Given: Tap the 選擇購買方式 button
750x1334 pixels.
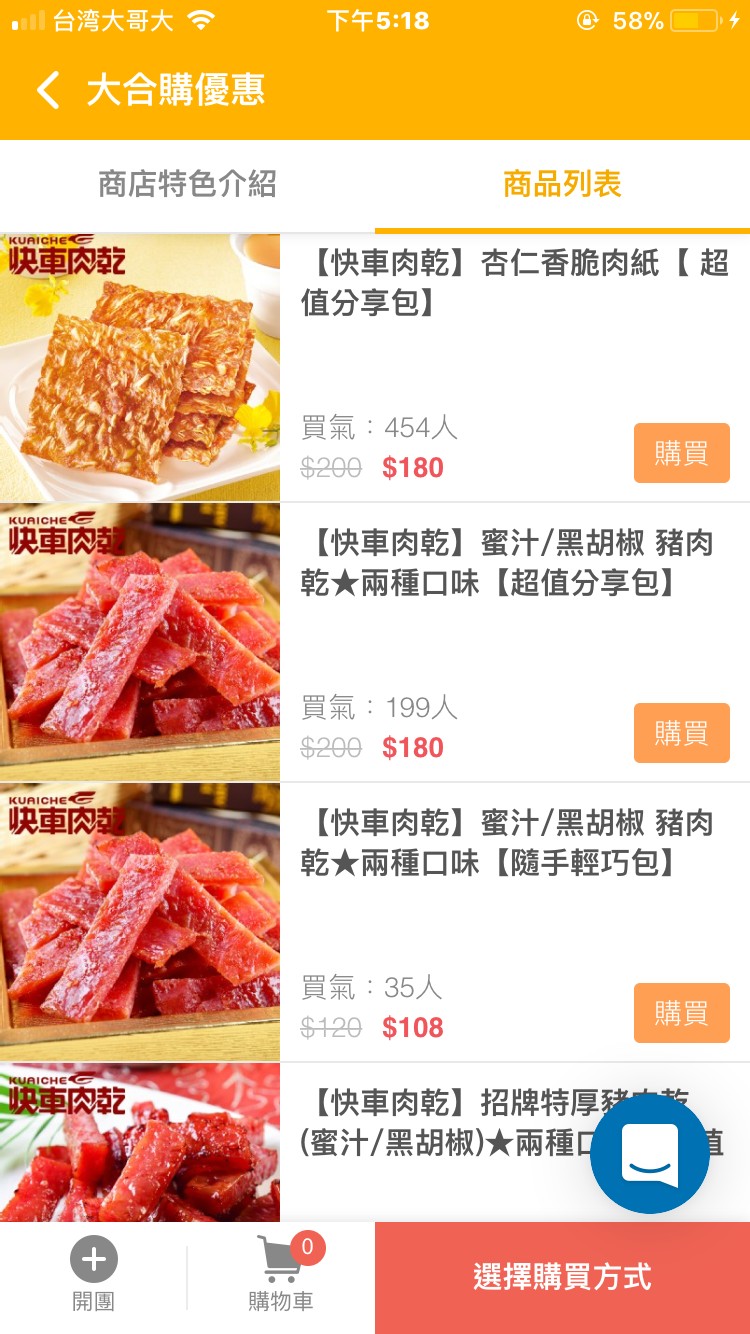Looking at the screenshot, I should (562, 1277).
